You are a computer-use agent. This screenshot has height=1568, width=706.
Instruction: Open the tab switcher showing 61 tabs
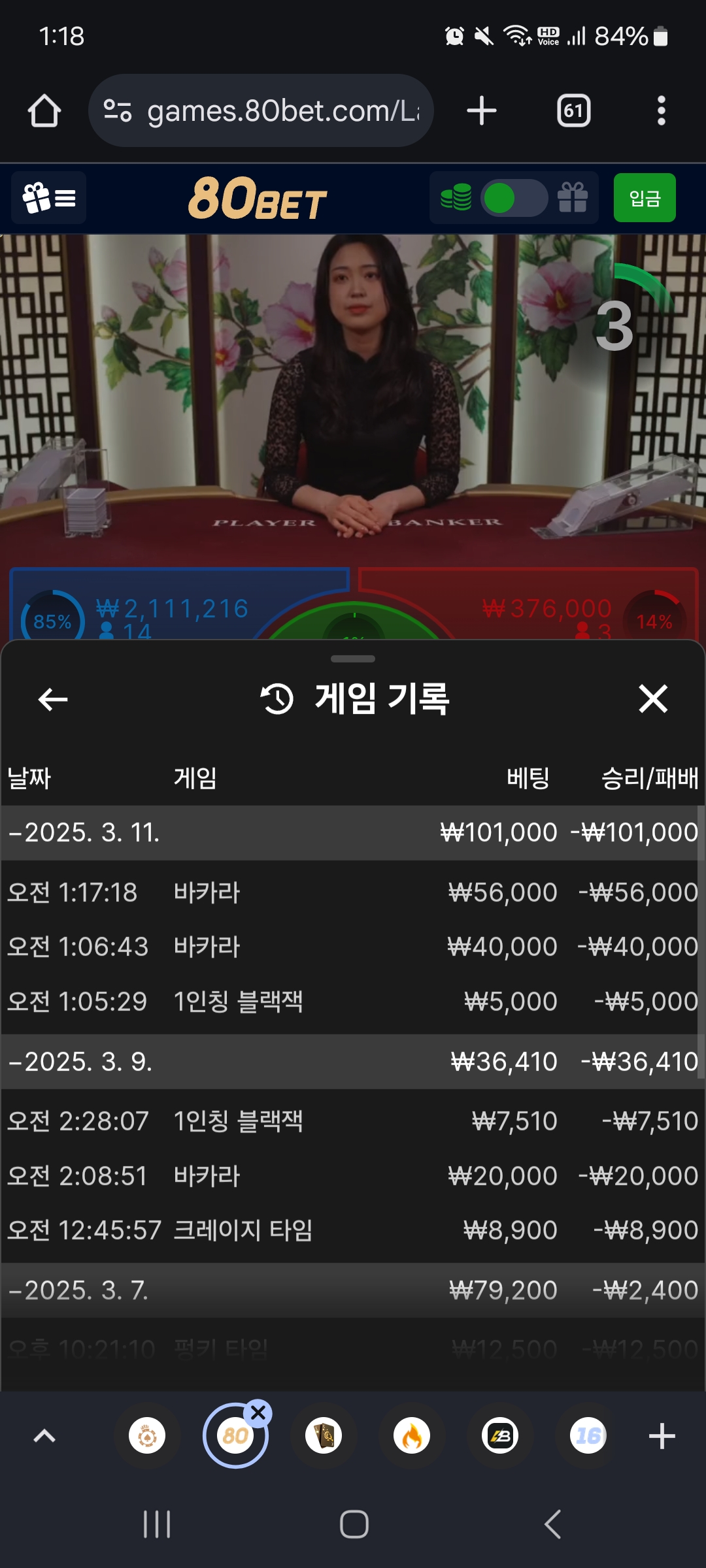(573, 110)
